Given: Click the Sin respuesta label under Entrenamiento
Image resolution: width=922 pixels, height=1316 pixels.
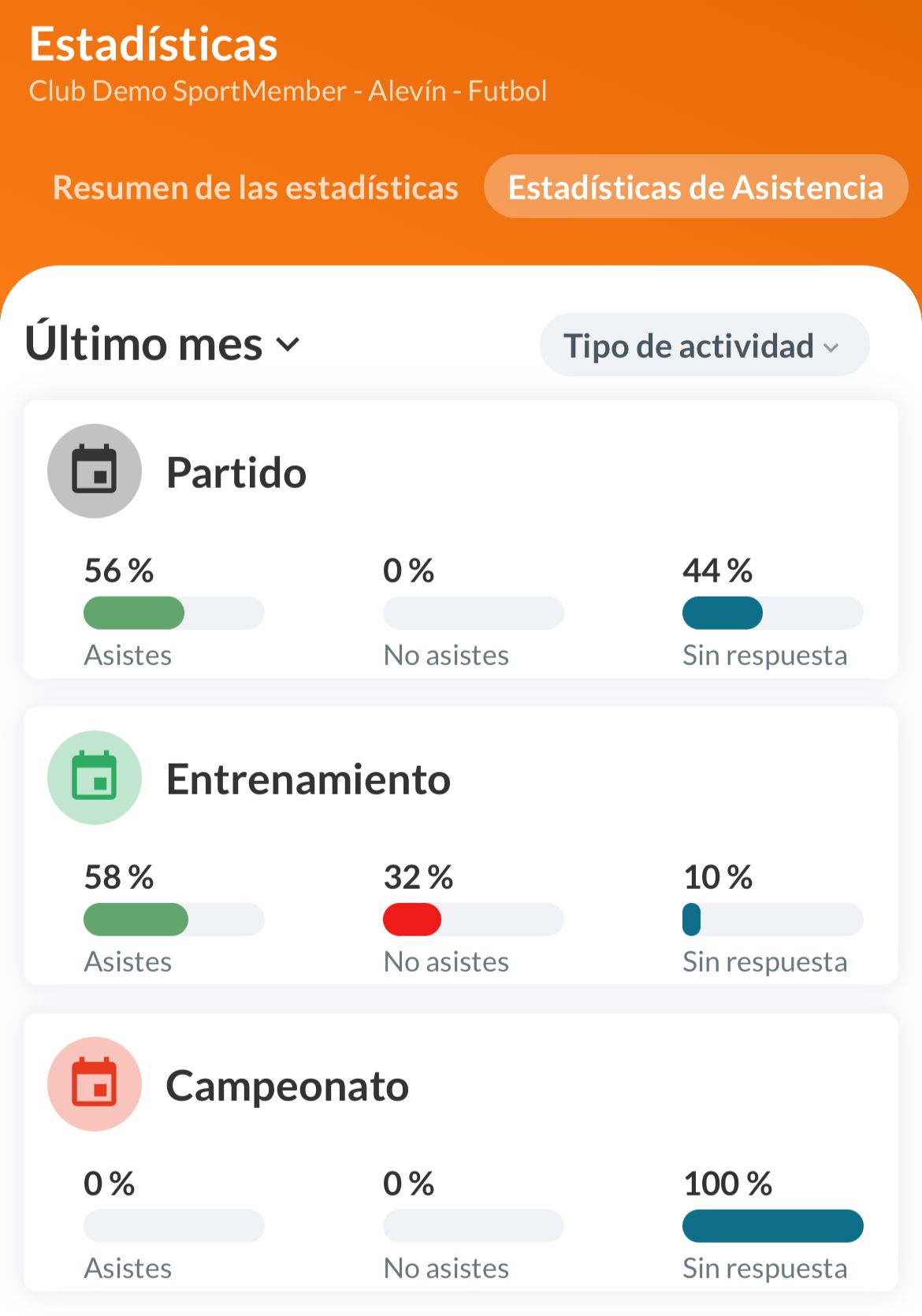Looking at the screenshot, I should (764, 961).
